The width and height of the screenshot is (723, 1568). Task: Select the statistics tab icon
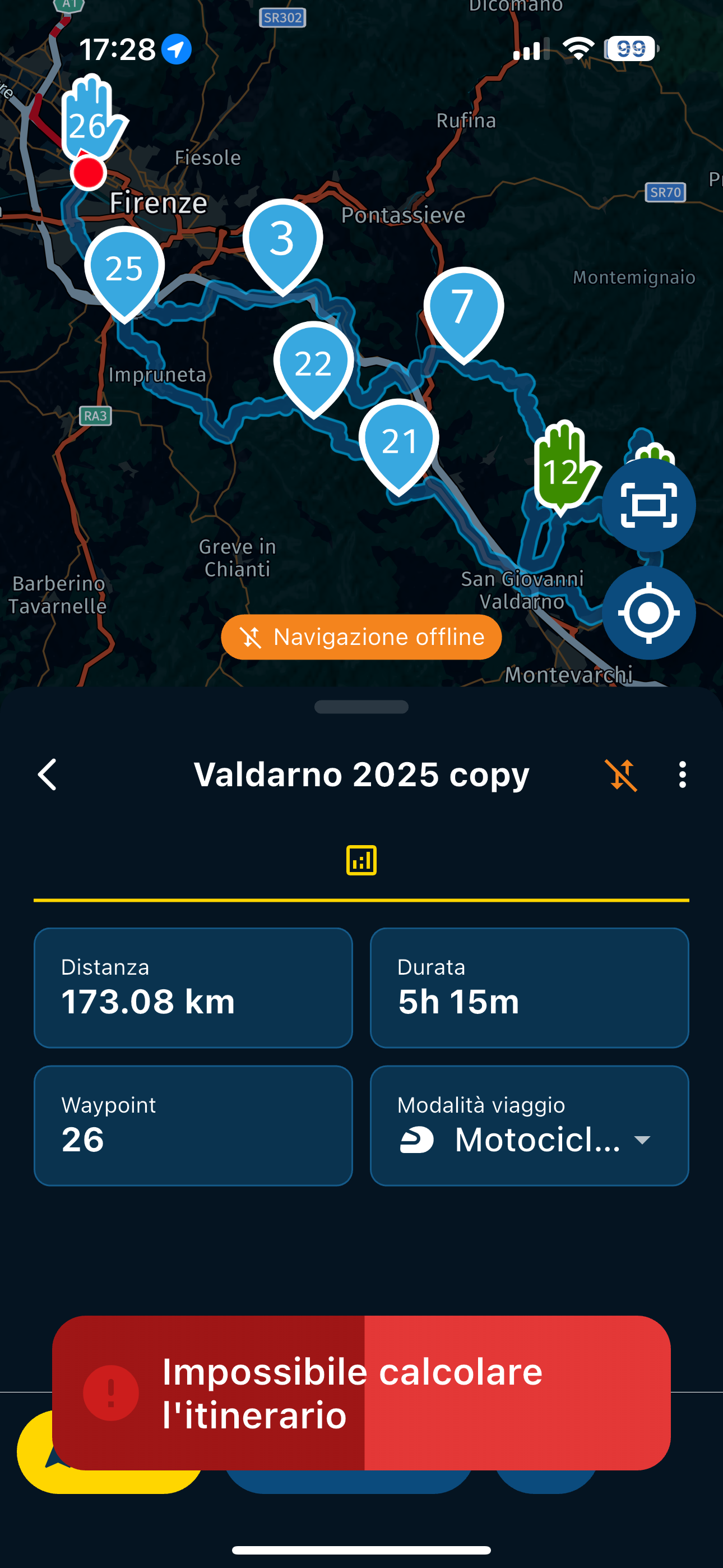(361, 860)
